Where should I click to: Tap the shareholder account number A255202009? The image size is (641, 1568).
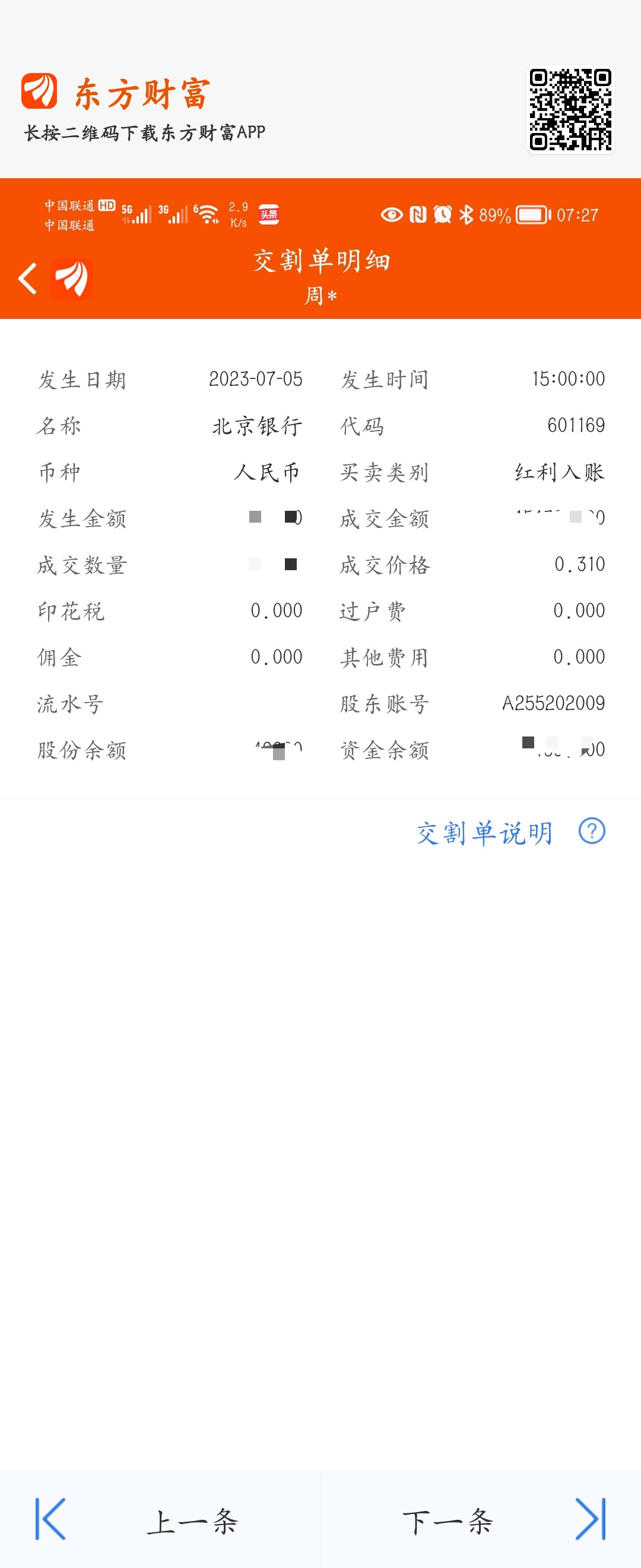(x=552, y=703)
